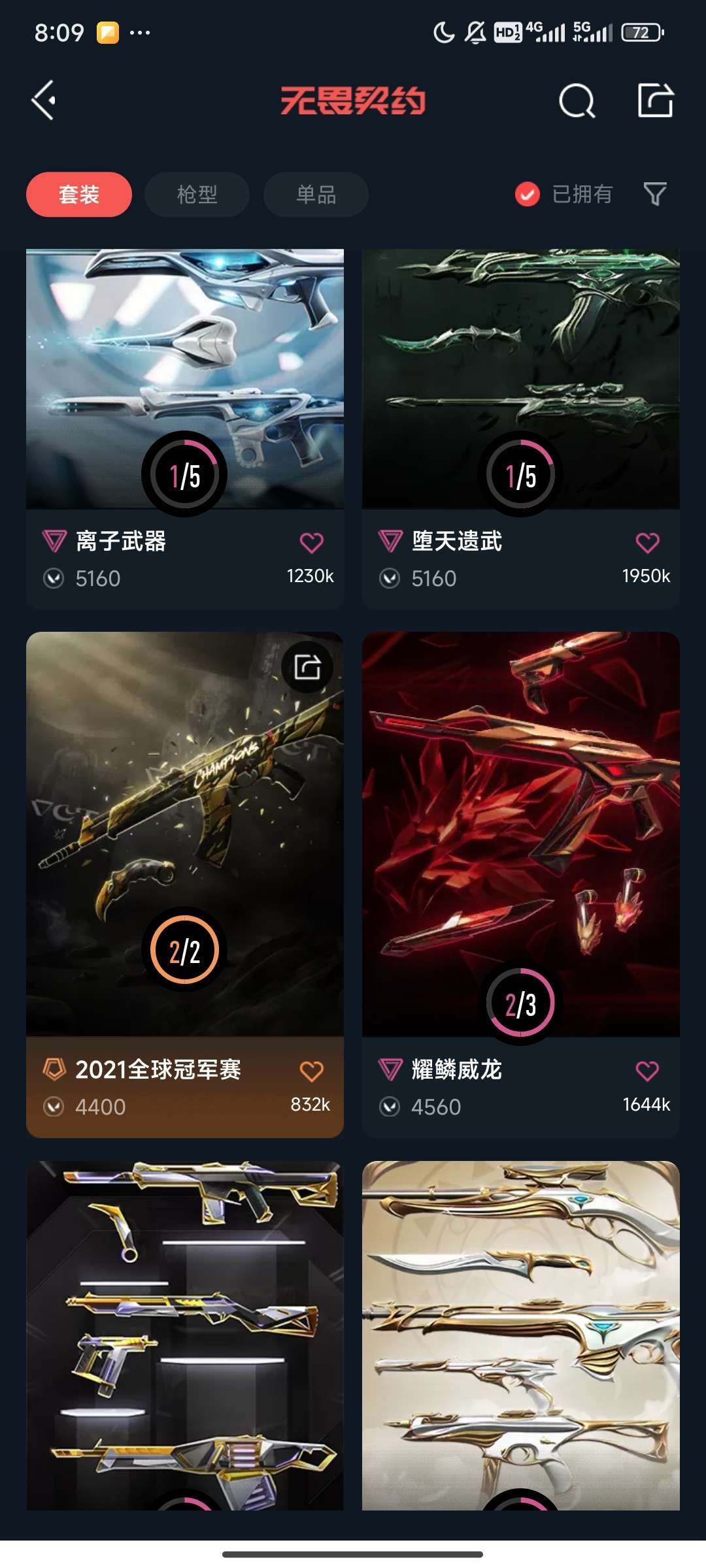The width and height of the screenshot is (706, 1568).
Task: Open the white and gold weapons bundle card
Action: (520, 1333)
